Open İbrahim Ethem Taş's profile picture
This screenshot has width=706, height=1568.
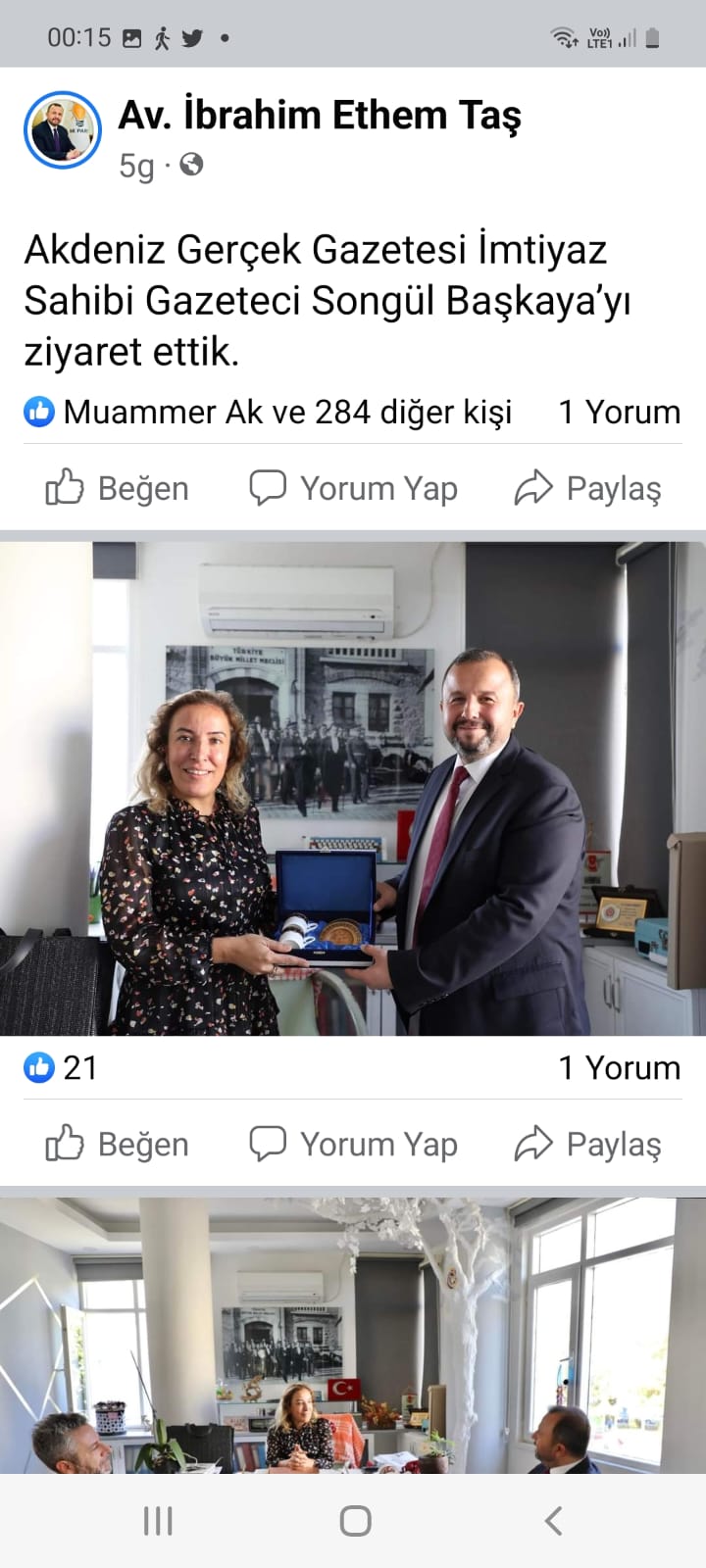pyautogui.click(x=63, y=130)
